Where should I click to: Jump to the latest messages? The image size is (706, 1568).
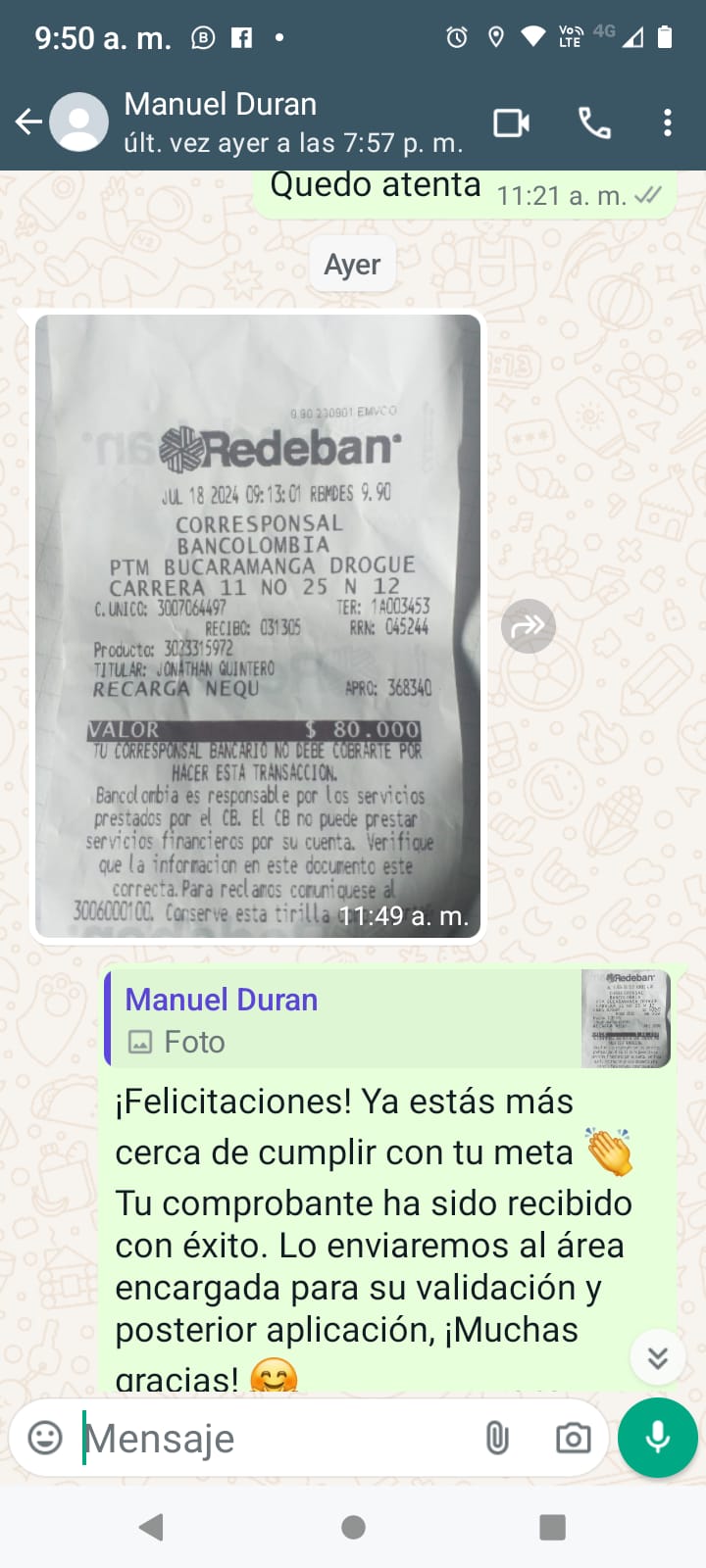coord(657,1357)
